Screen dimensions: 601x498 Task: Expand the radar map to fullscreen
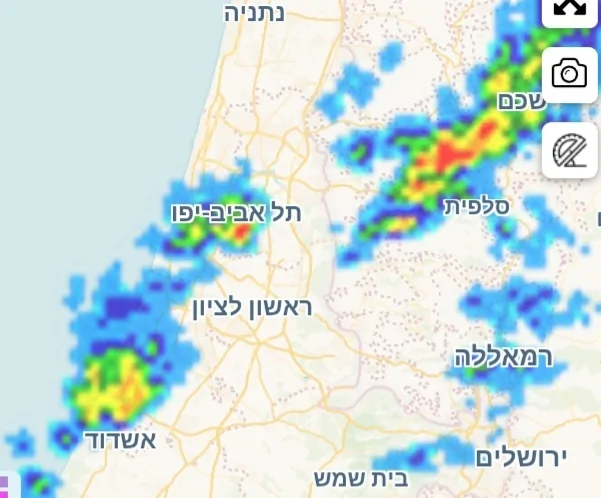pyautogui.click(x=569, y=9)
